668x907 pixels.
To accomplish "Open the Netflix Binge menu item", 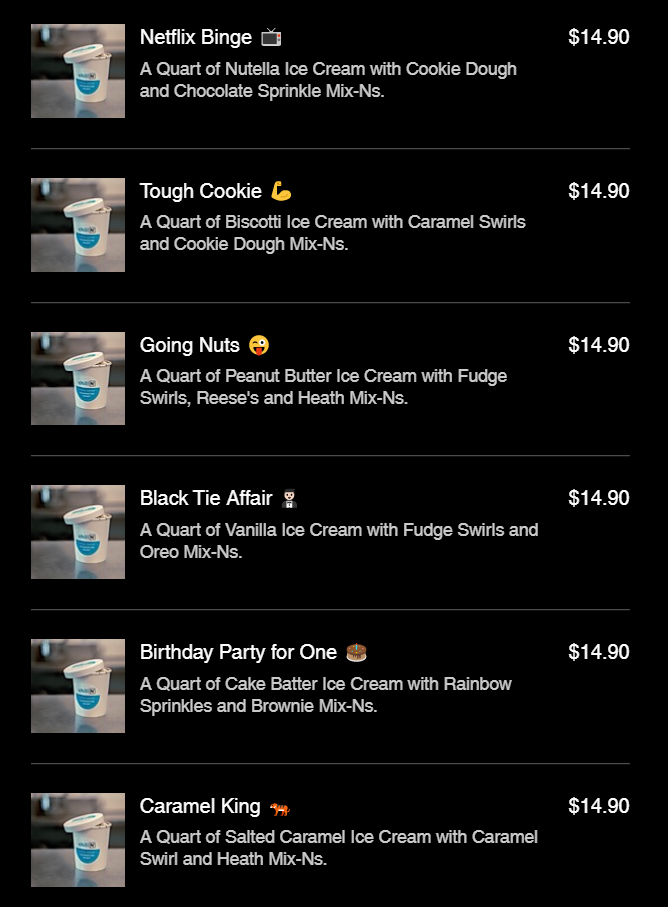I will pyautogui.click(x=196, y=38).
